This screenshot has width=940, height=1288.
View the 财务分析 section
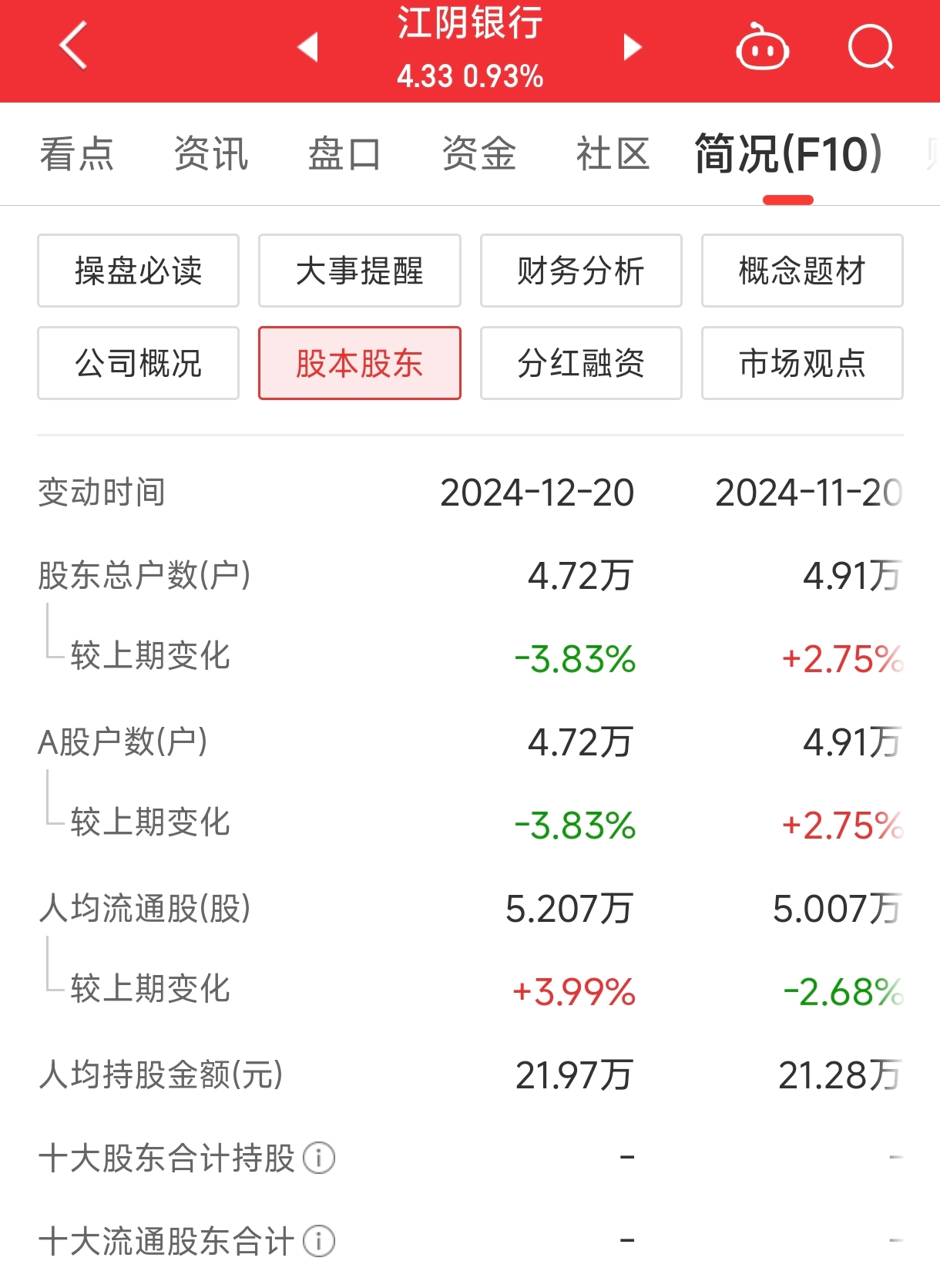581,271
